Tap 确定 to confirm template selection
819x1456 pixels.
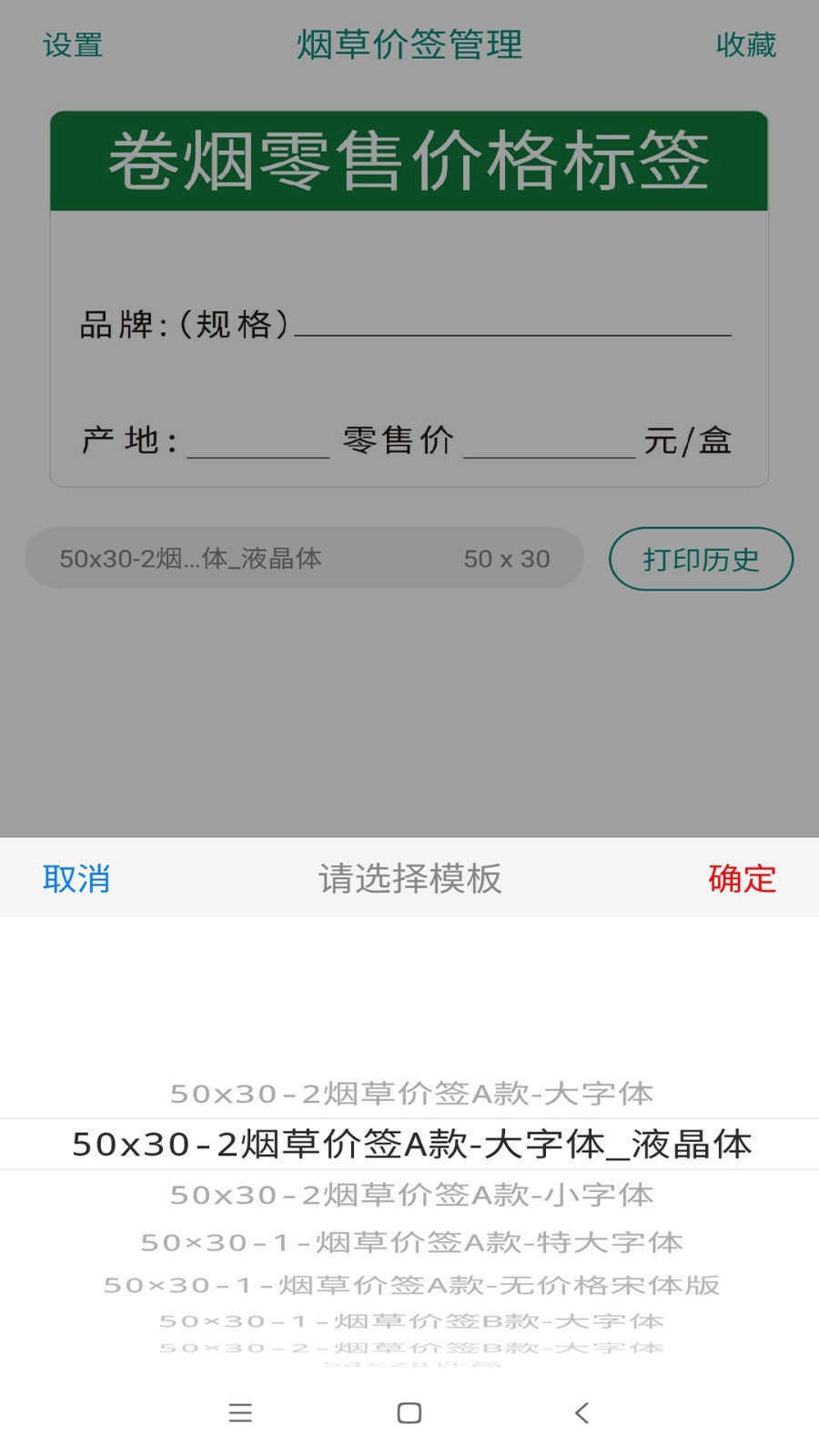coord(742,879)
